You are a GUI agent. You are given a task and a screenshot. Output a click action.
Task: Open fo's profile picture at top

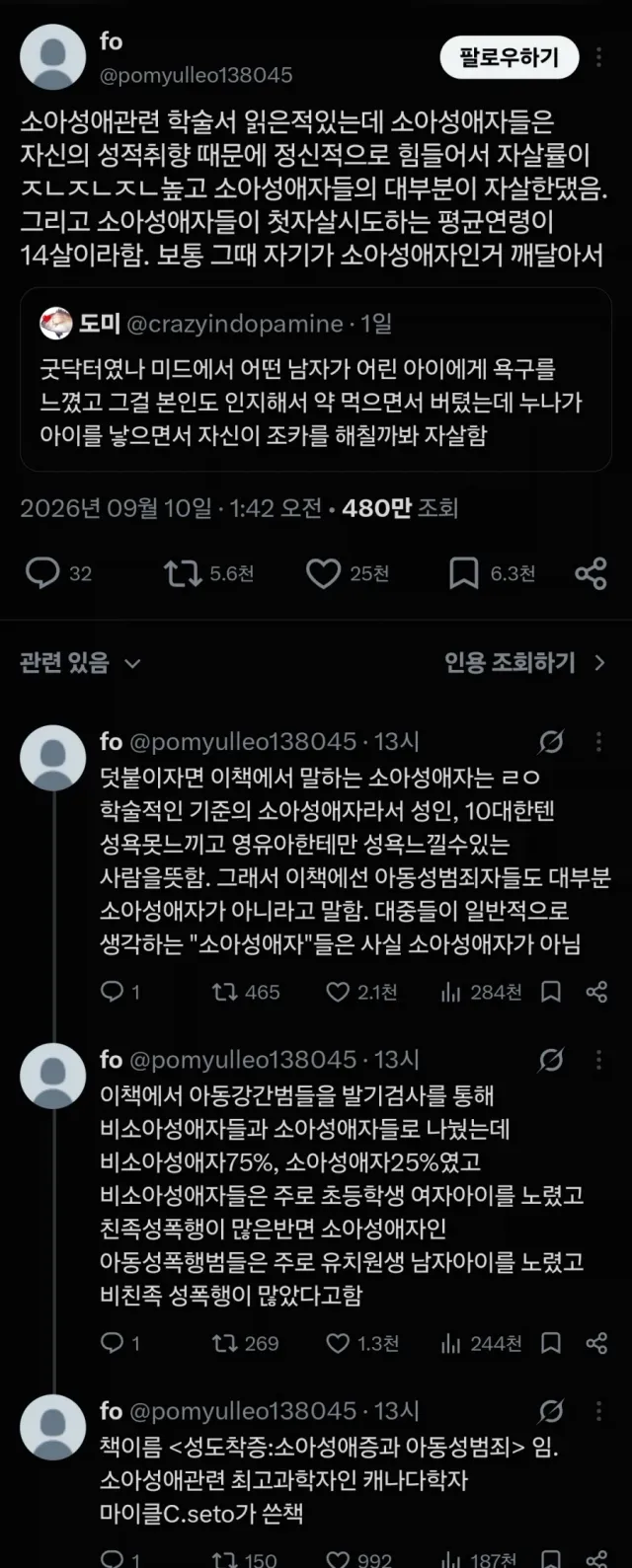coord(53,57)
